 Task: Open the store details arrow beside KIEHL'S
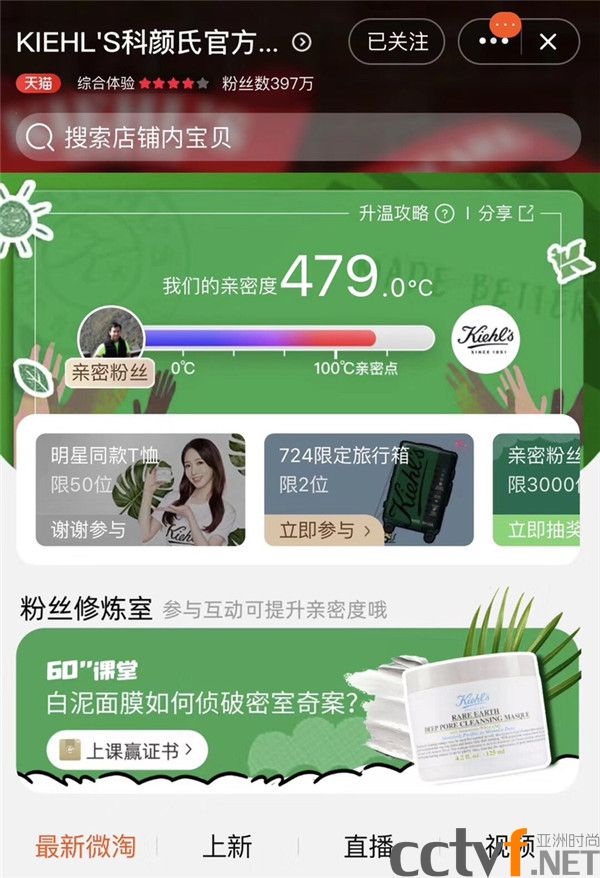click(x=301, y=42)
